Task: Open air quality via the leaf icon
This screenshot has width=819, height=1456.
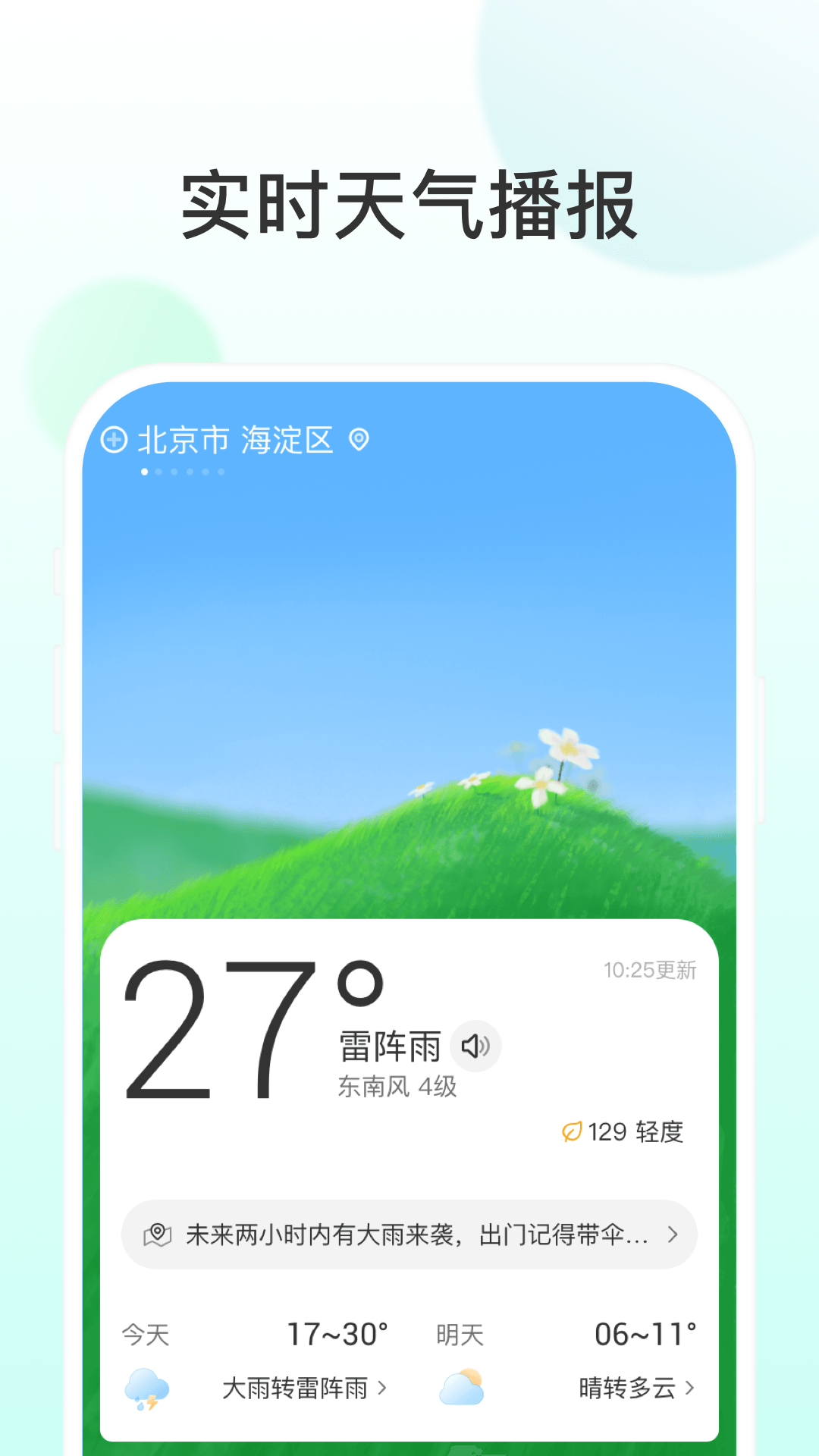Action: click(574, 1133)
